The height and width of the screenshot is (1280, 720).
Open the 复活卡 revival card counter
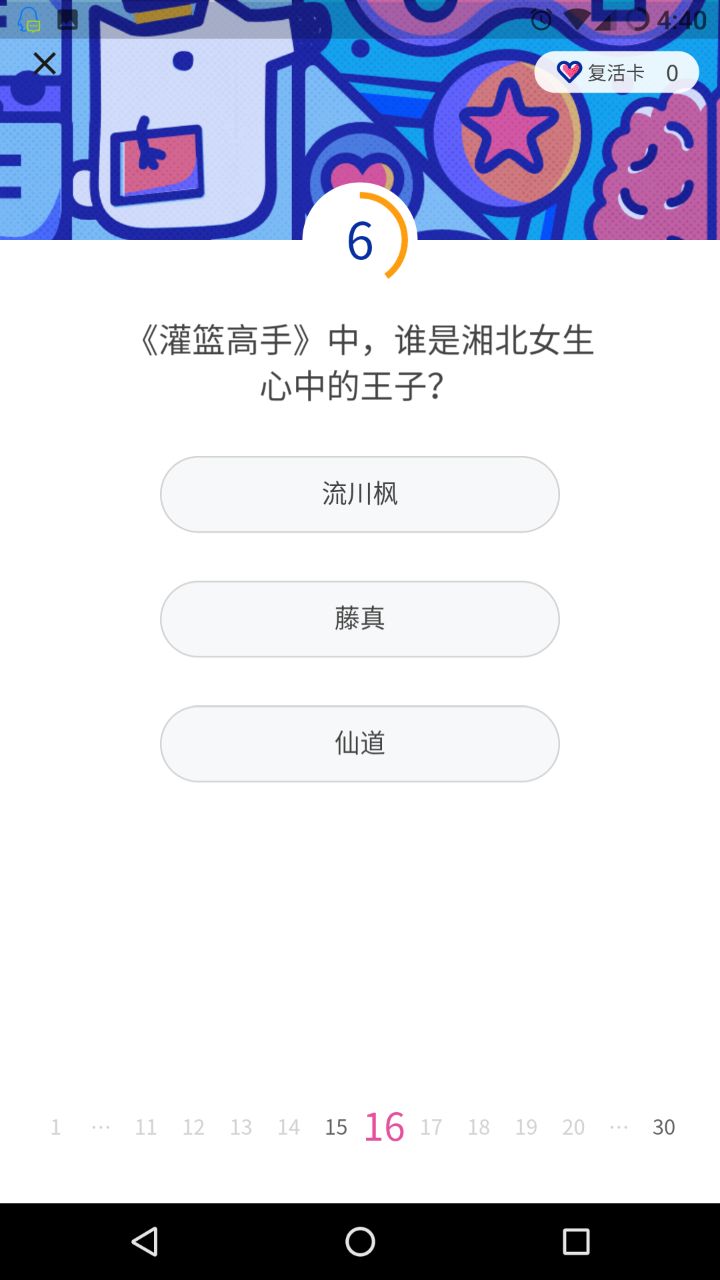point(616,72)
